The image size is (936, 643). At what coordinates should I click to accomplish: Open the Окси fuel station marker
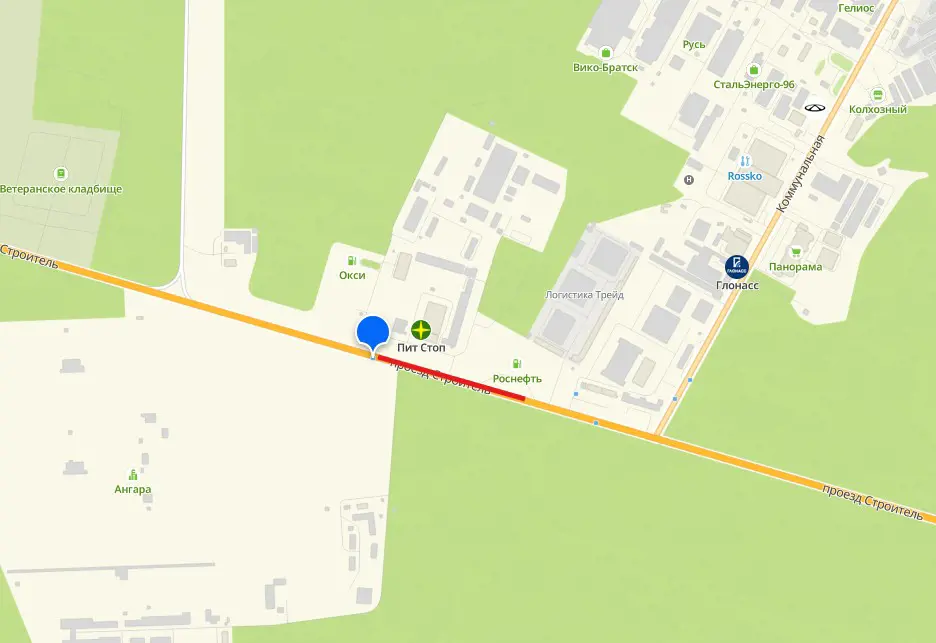[352, 260]
